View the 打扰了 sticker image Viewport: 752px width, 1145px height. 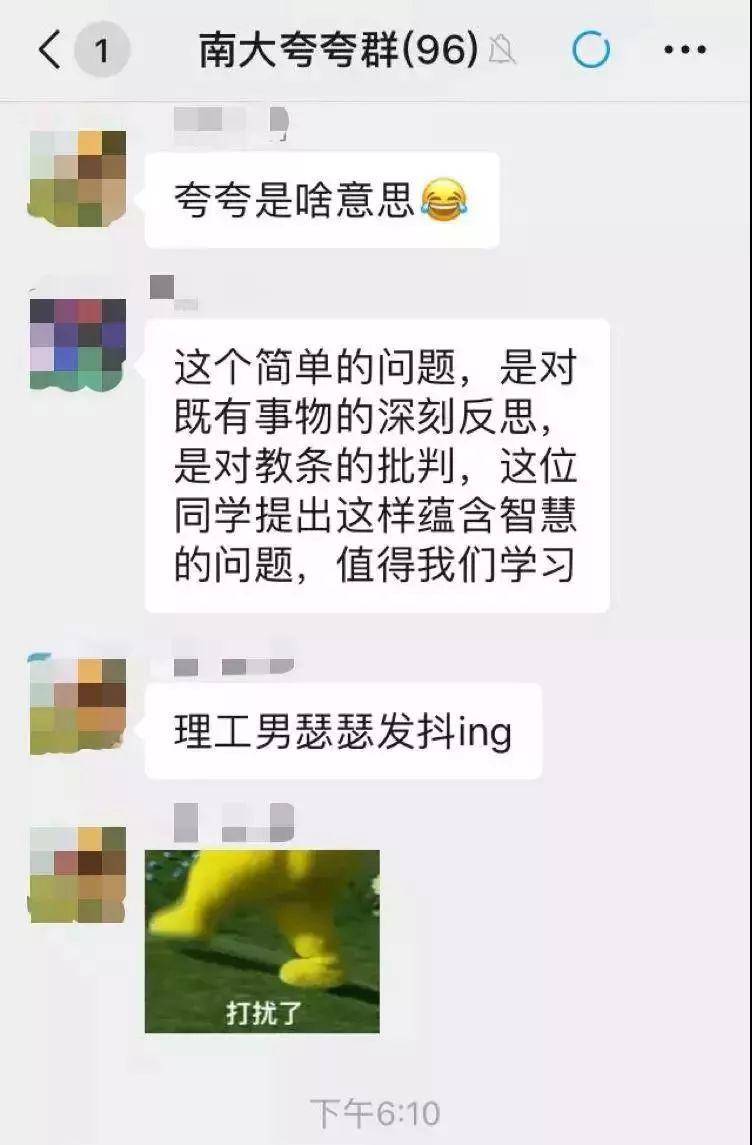click(x=262, y=941)
